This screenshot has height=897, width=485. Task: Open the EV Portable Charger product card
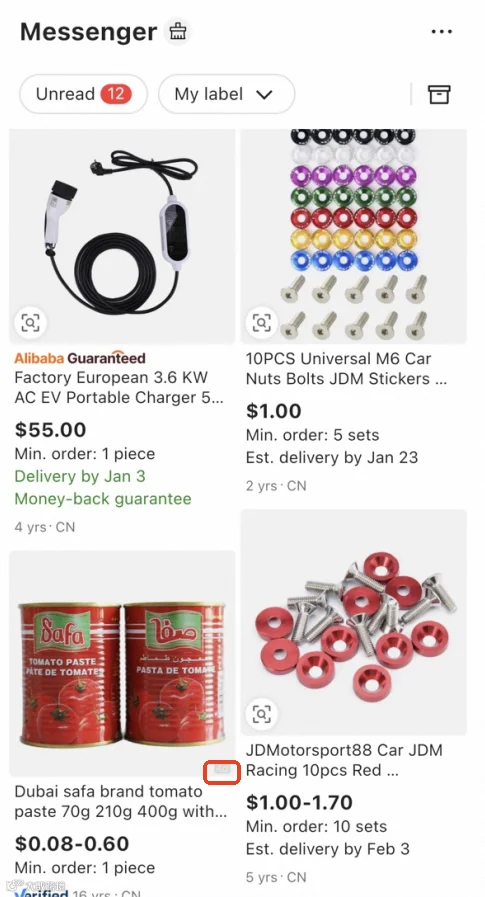point(122,334)
